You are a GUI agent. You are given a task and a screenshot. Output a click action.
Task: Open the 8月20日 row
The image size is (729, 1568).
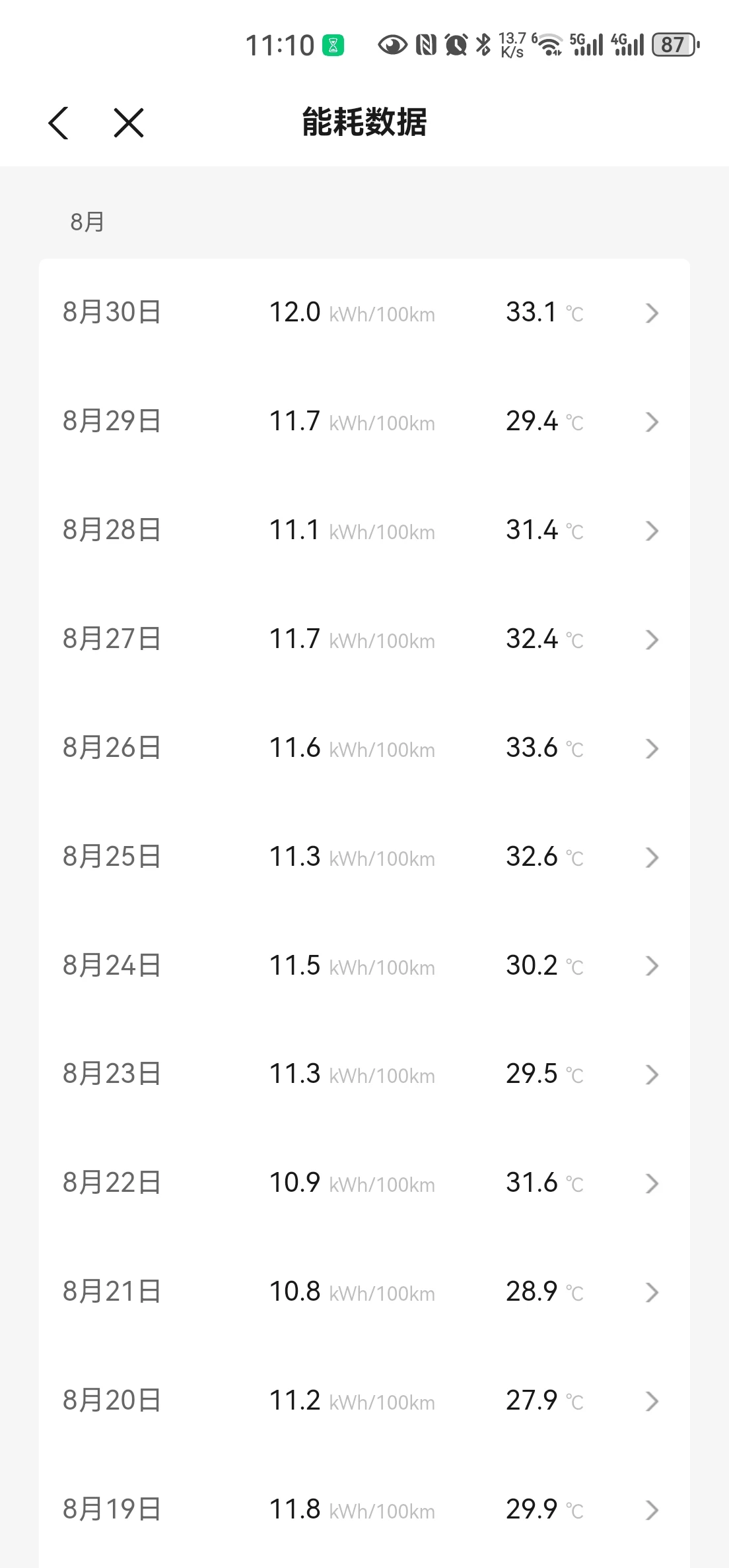coord(364,1401)
